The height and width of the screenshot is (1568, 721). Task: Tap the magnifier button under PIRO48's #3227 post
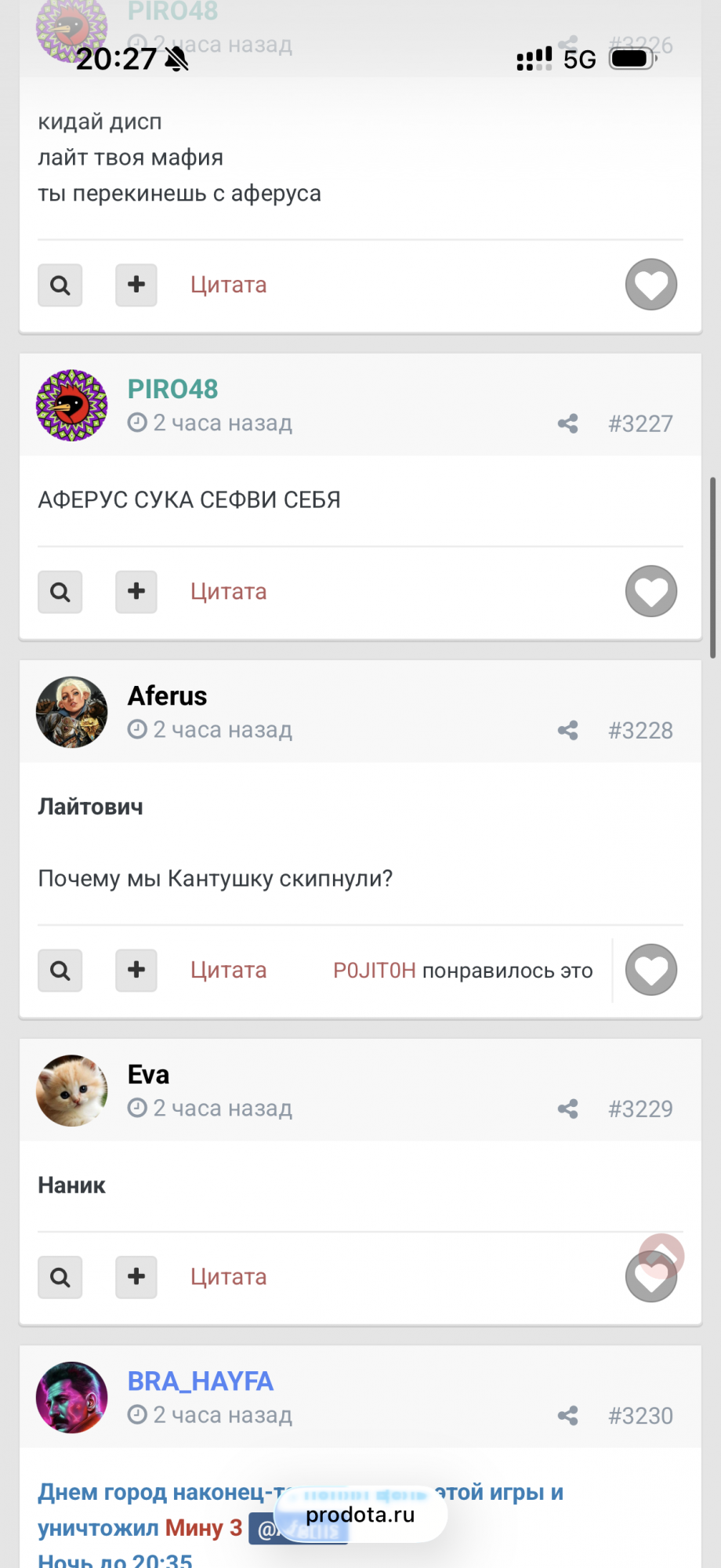click(60, 591)
